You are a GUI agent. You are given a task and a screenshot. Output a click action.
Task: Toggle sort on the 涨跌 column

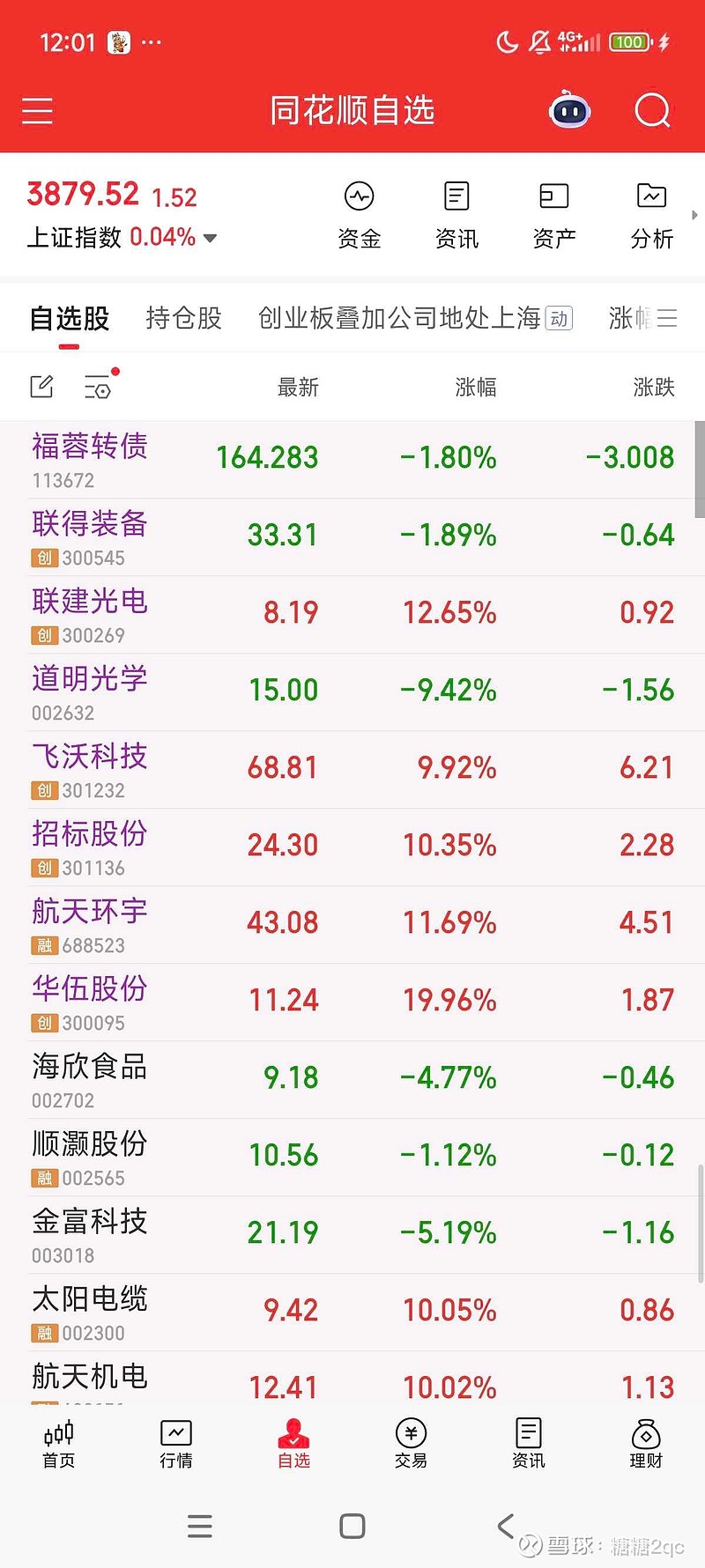tap(652, 387)
